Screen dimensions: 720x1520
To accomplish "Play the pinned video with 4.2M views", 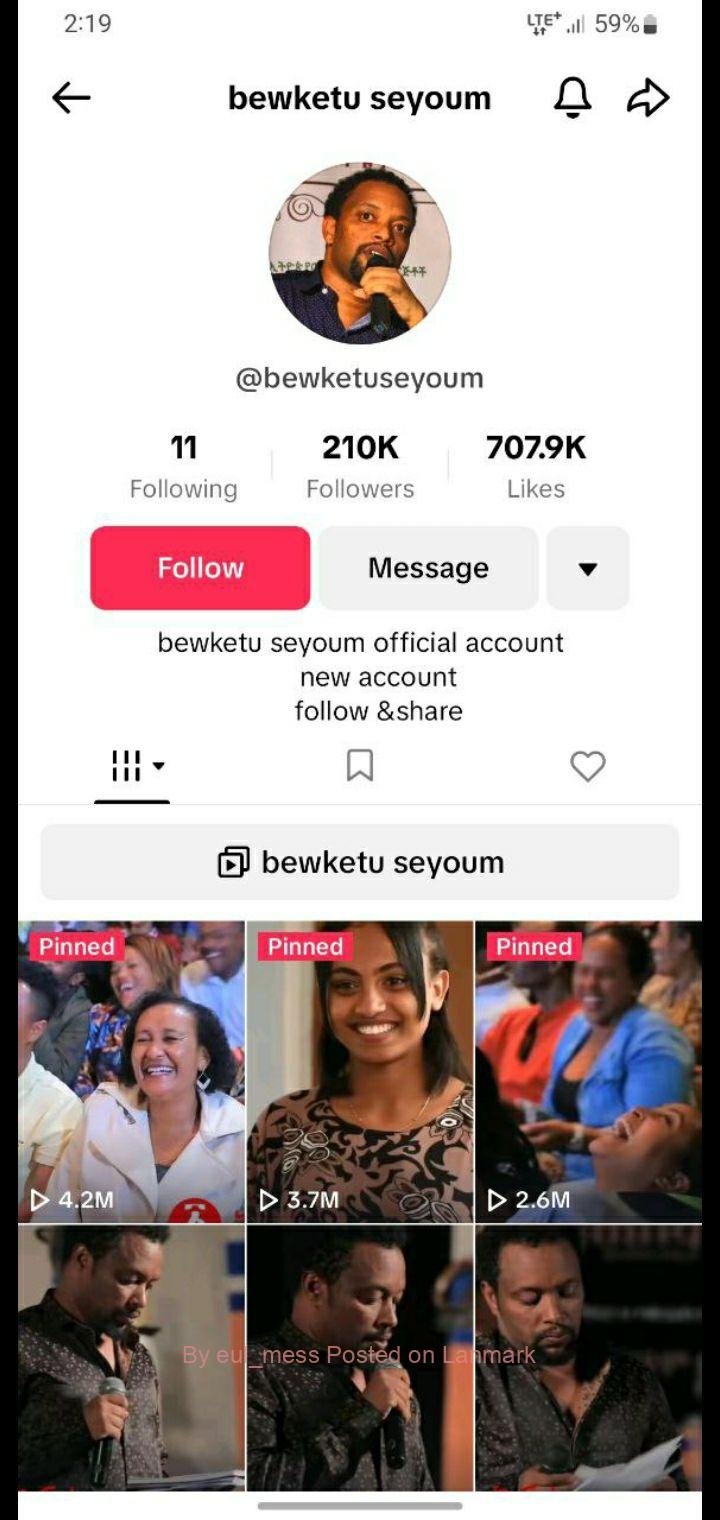I will (x=130, y=1070).
